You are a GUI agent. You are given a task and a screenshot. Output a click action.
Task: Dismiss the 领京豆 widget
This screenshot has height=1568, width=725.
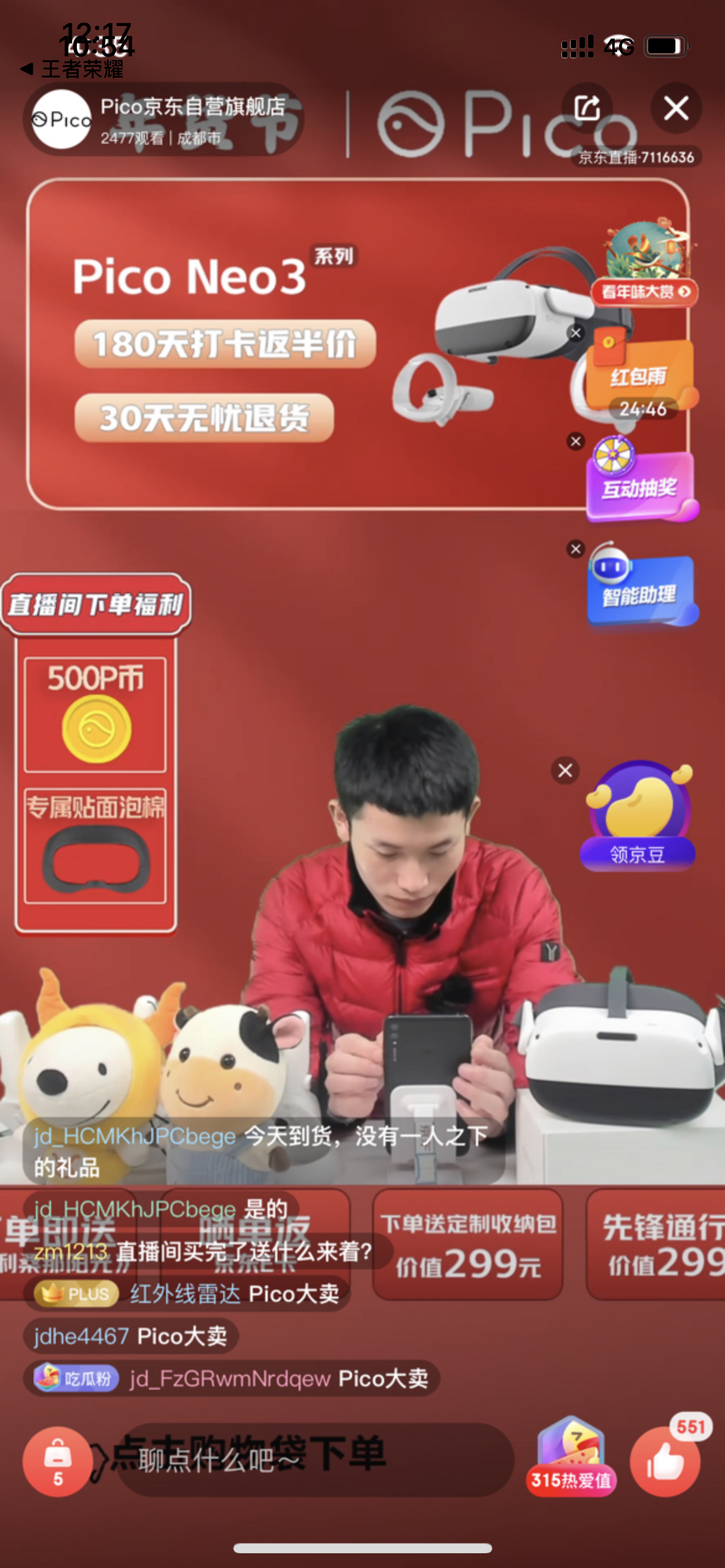[x=565, y=770]
